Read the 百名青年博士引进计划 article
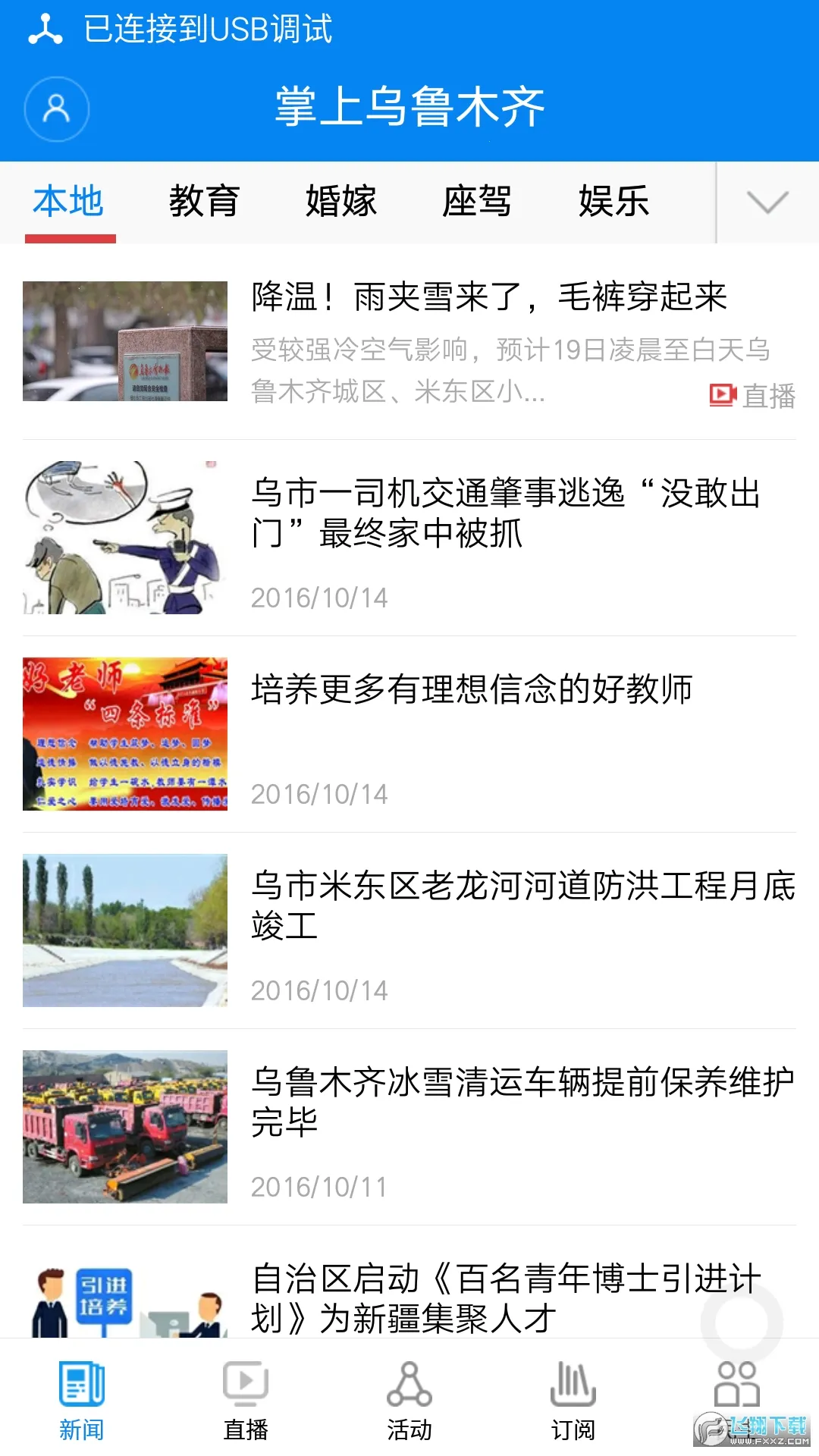The height and width of the screenshot is (1456, 819). click(x=506, y=1298)
